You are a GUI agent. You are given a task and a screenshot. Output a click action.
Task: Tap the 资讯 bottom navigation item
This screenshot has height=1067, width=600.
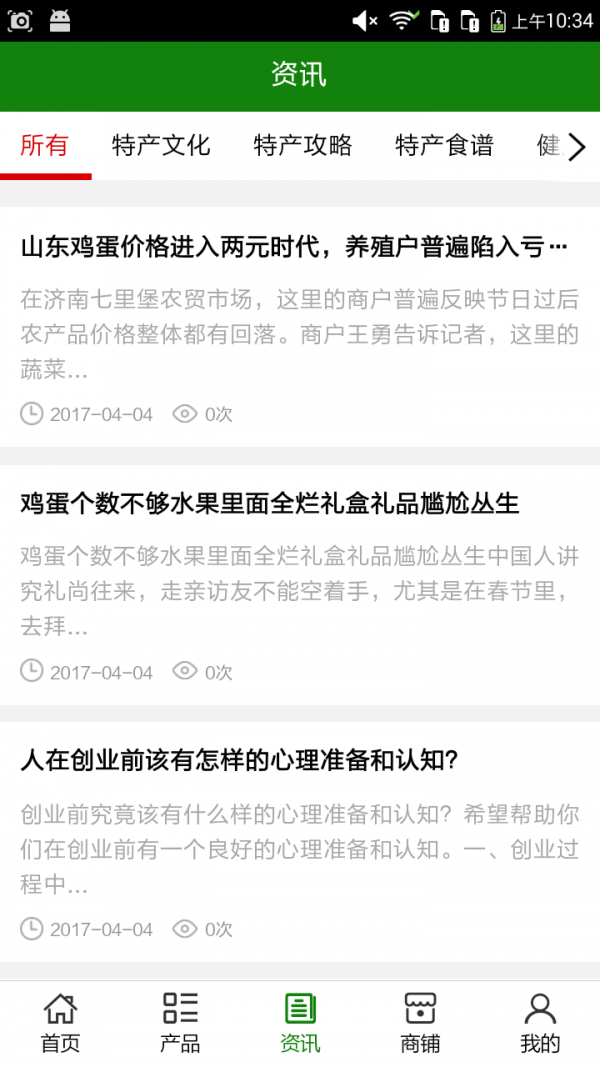pos(300,1023)
